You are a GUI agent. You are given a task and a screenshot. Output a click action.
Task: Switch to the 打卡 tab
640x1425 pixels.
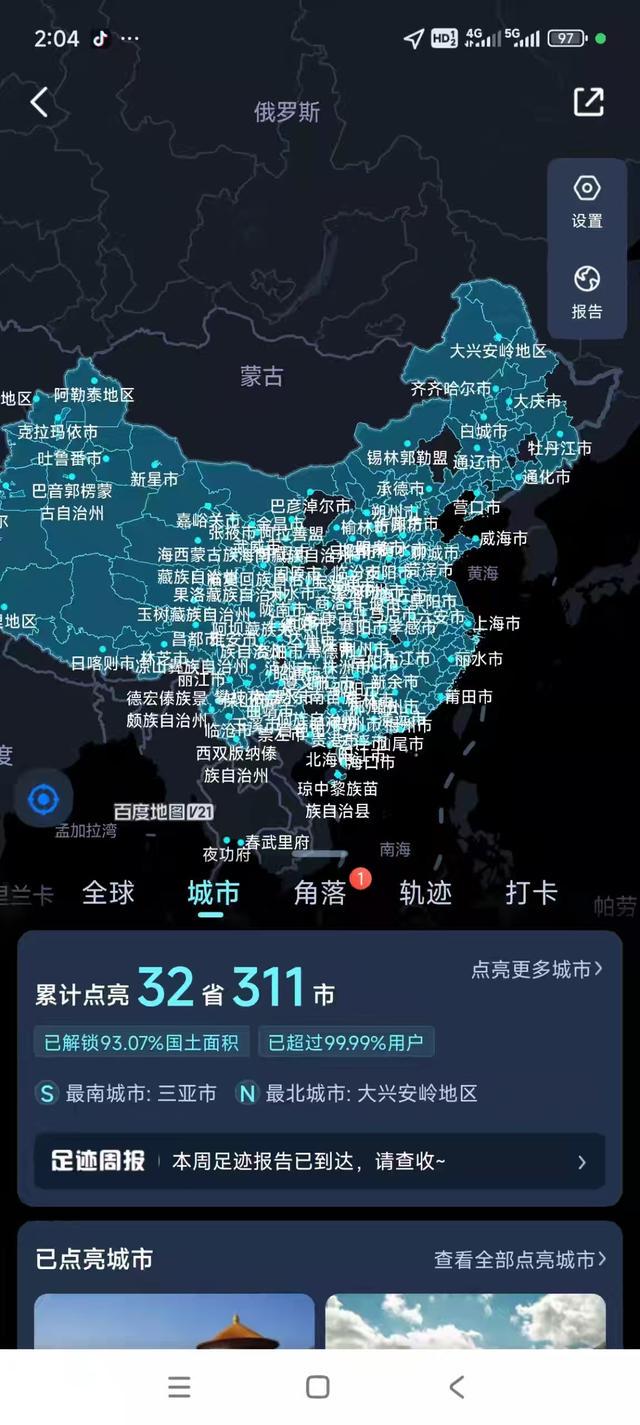[x=531, y=892]
